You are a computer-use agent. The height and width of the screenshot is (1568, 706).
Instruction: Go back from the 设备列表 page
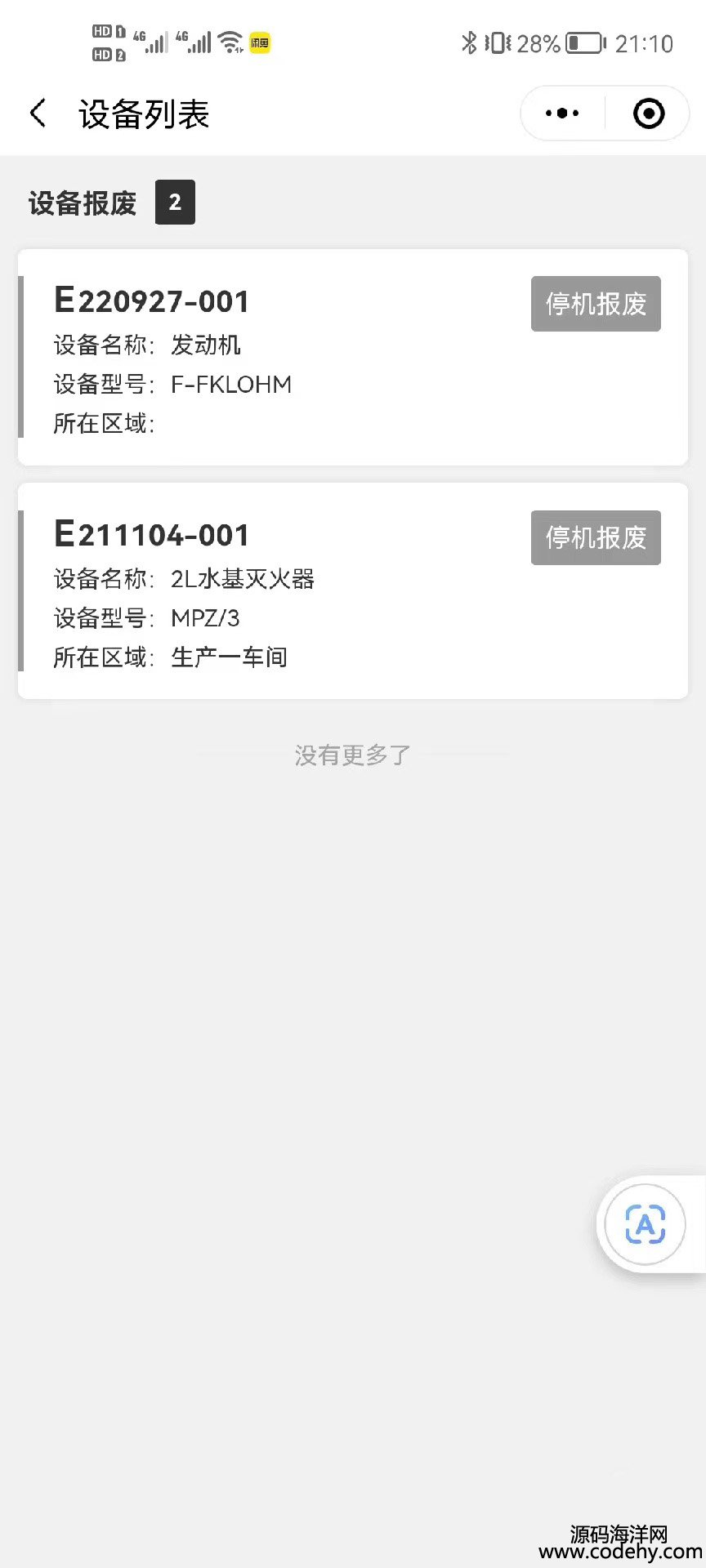[38, 114]
